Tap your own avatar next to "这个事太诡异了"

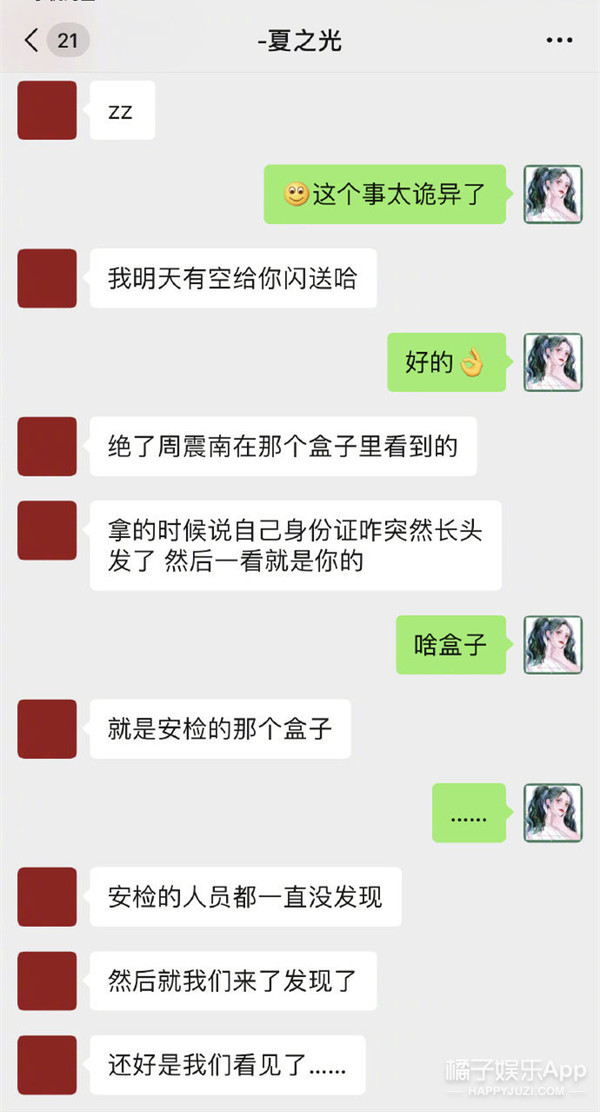point(553,194)
